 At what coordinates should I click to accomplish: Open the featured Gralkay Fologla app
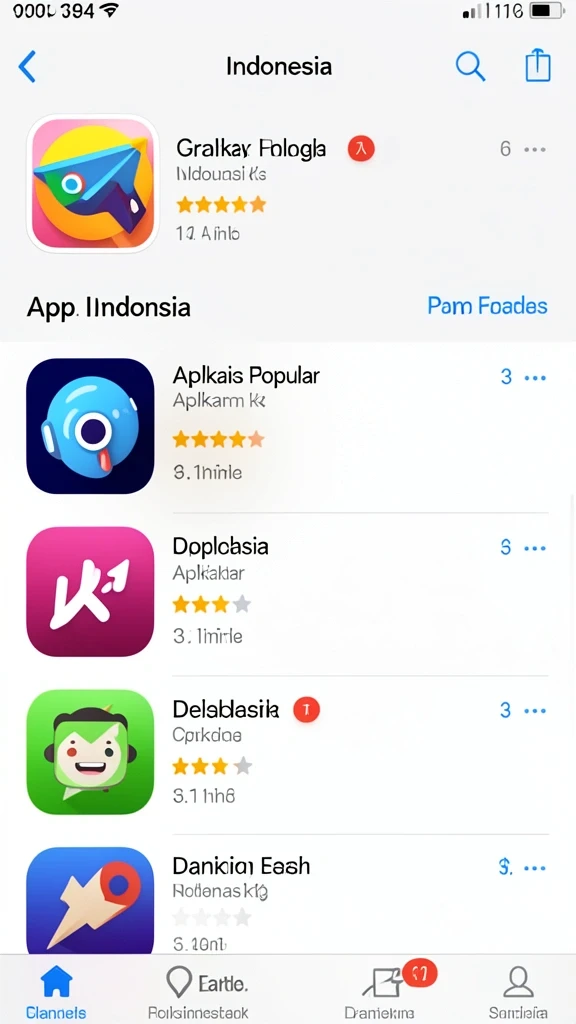[288, 184]
